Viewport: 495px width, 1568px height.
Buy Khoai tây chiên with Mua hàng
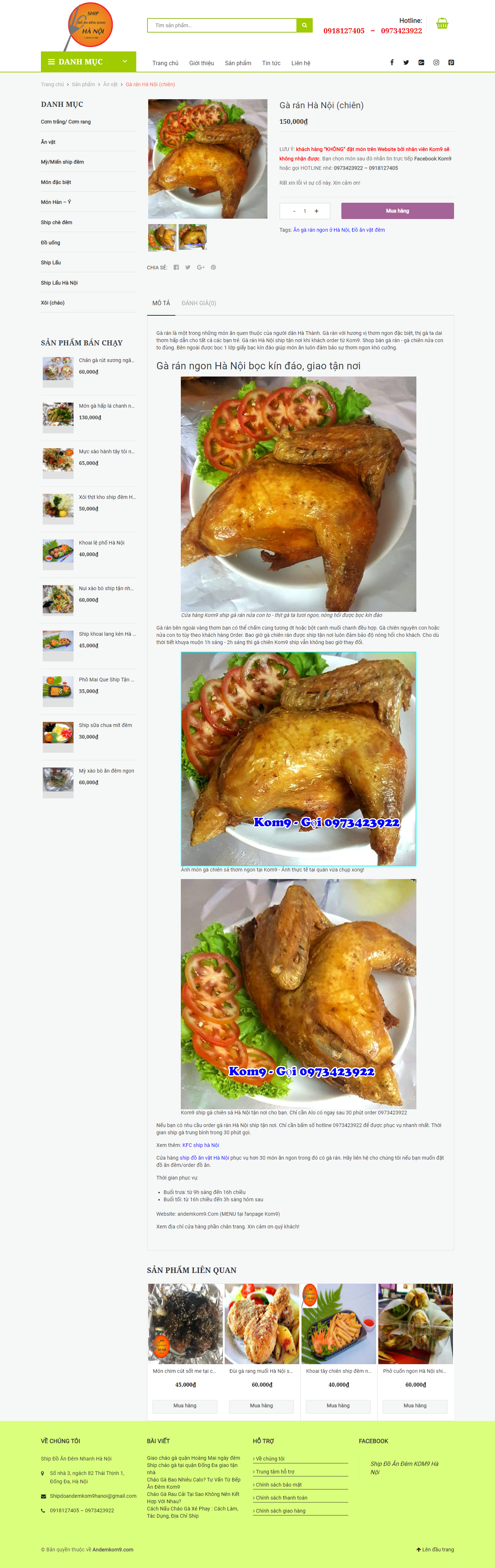point(338,1405)
